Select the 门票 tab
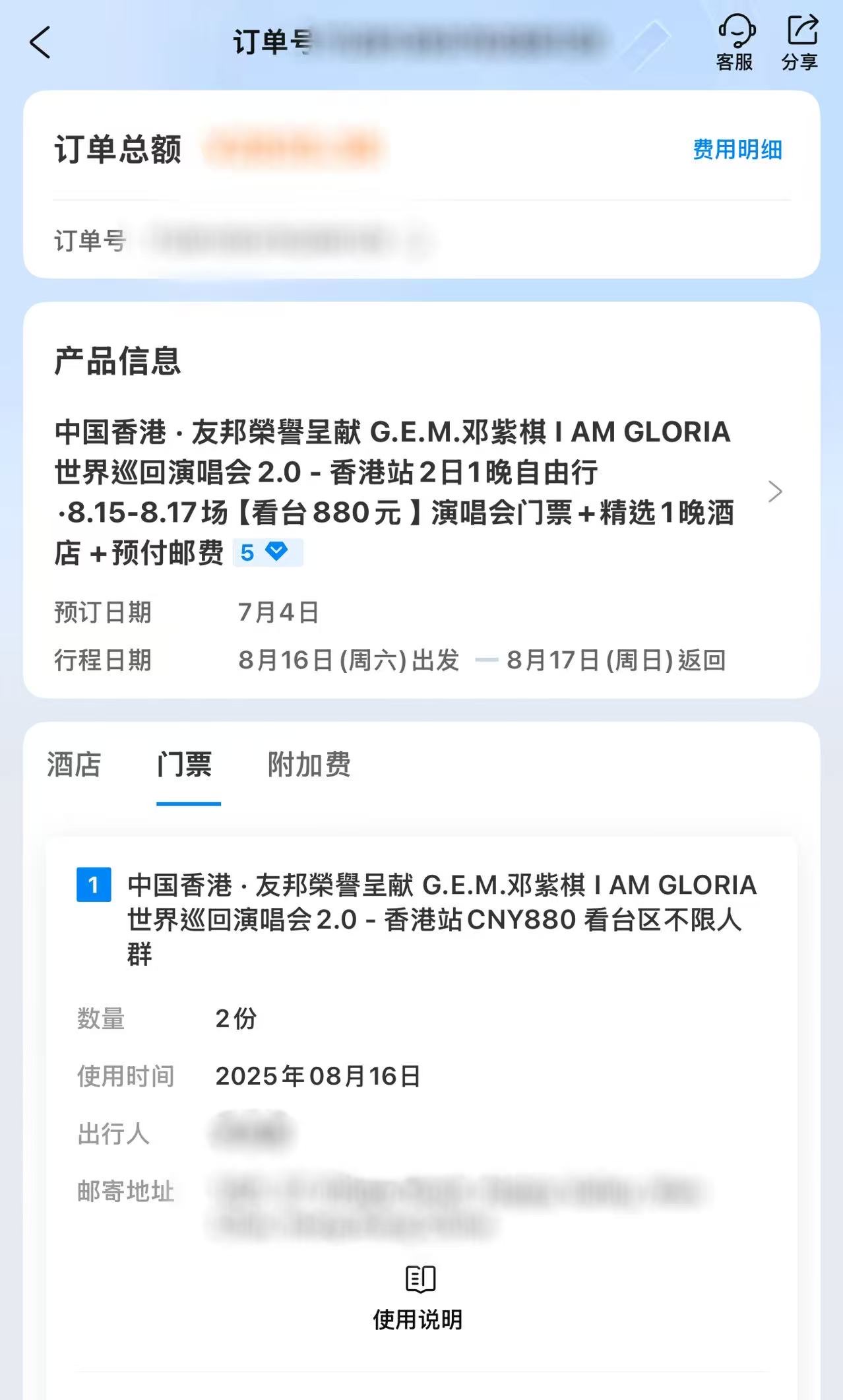This screenshot has height=1400, width=843. 185,765
